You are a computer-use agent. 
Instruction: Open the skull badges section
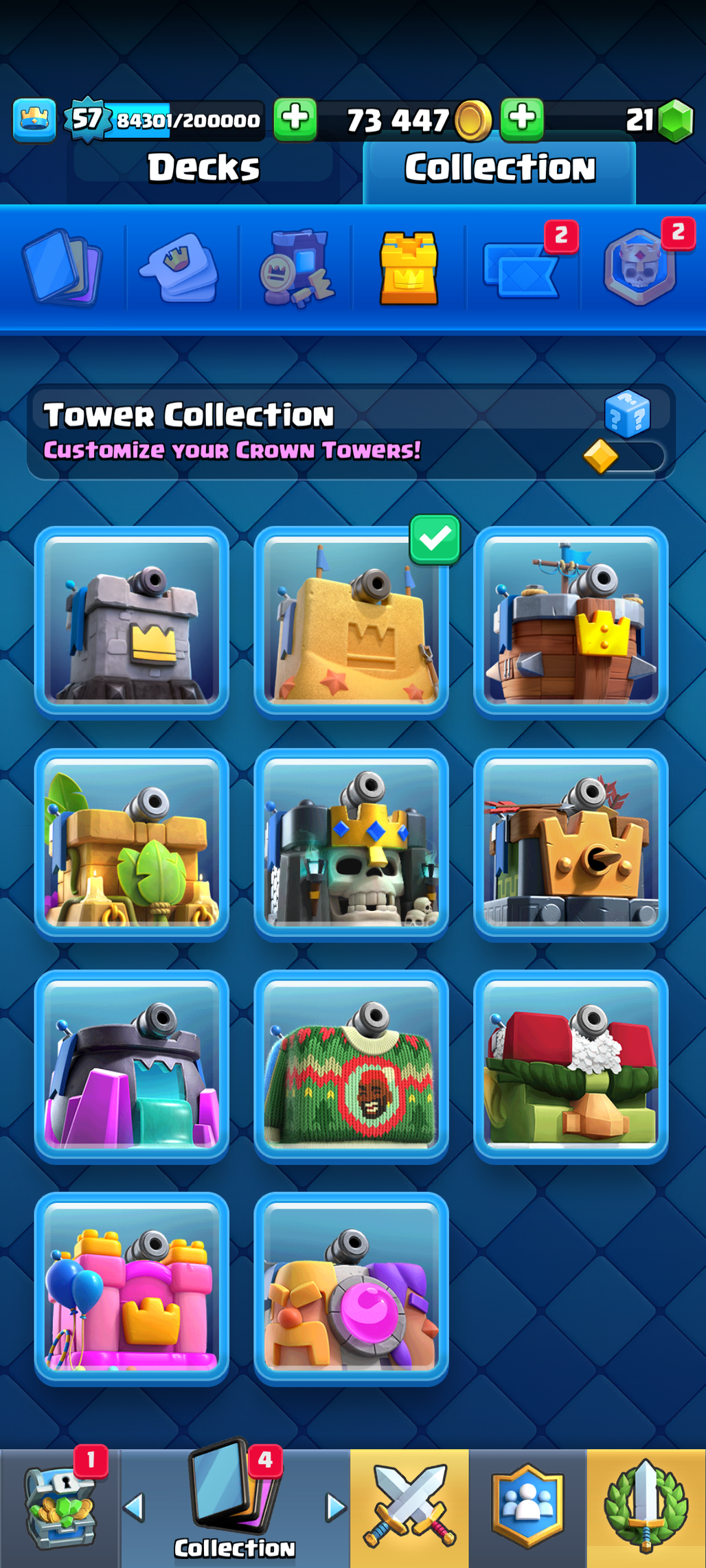[640, 268]
